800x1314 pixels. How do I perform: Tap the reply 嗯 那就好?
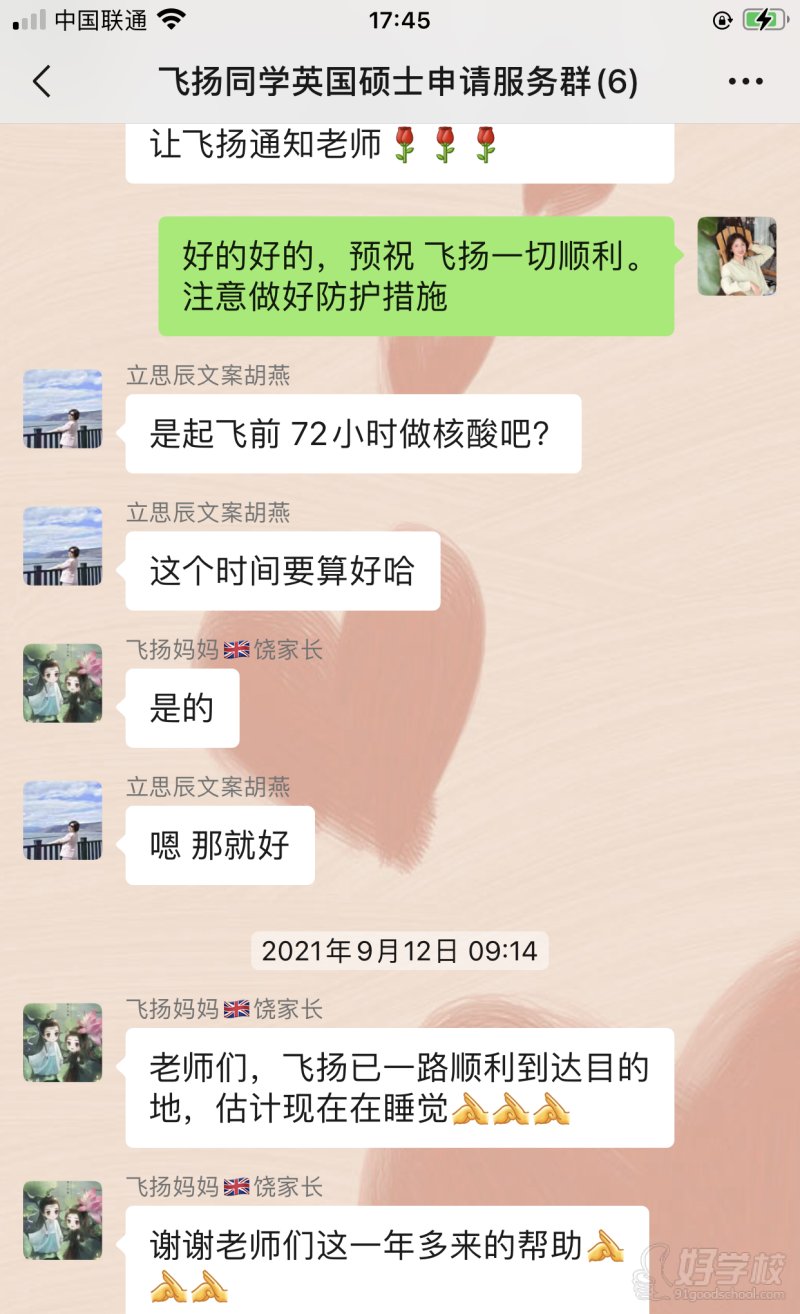219,845
